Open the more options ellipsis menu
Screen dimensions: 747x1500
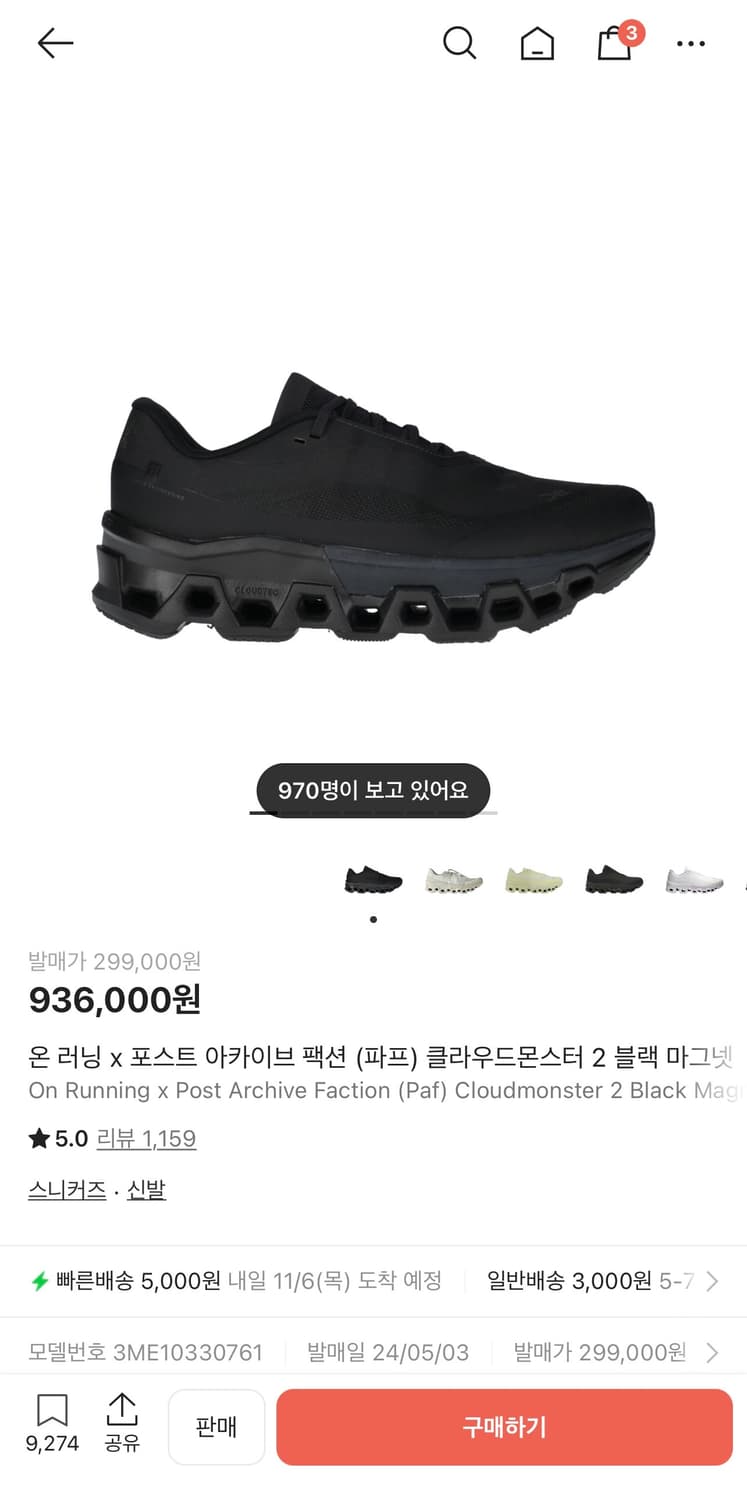tap(691, 43)
